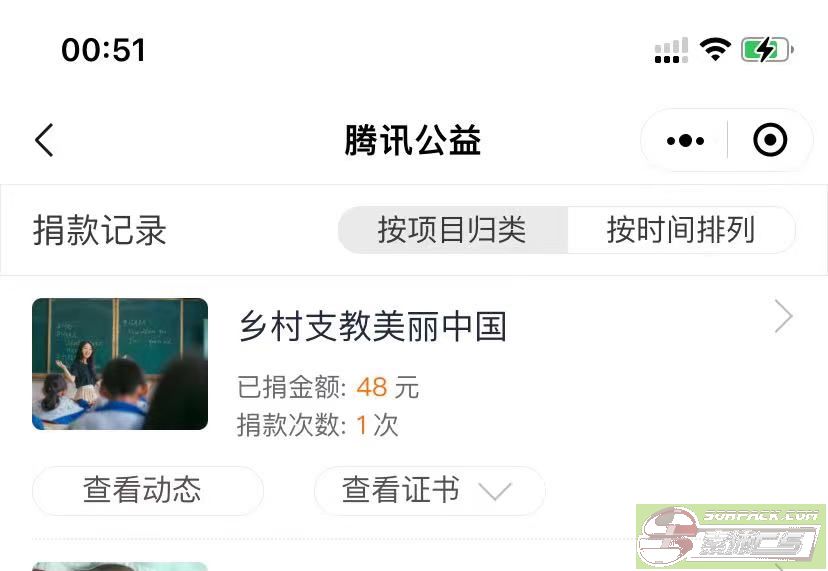This screenshot has width=828, height=571.
Task: Go back from 腾讯公益 page
Action: click(x=44, y=140)
